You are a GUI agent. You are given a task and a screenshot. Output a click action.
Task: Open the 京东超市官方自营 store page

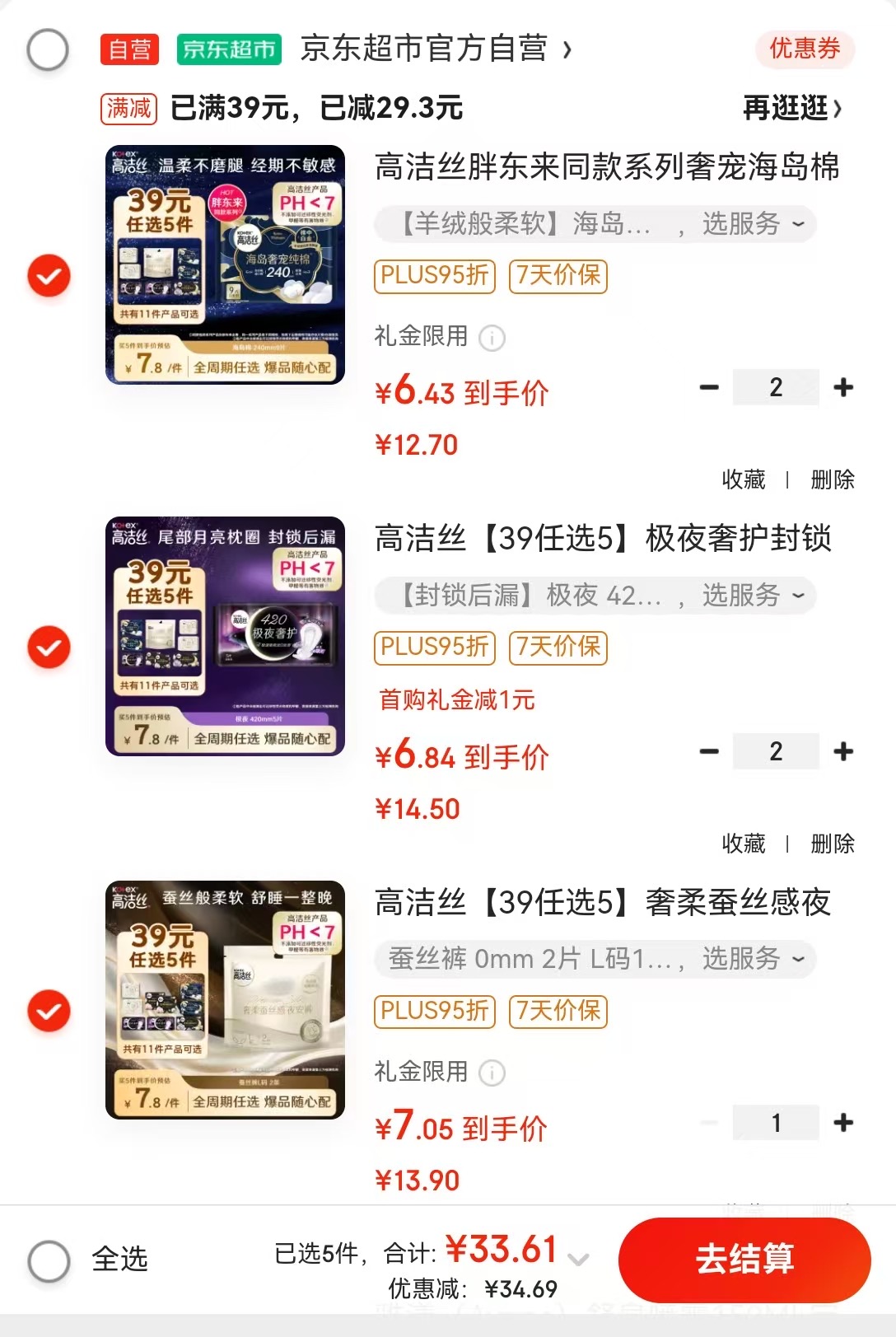coord(436,49)
